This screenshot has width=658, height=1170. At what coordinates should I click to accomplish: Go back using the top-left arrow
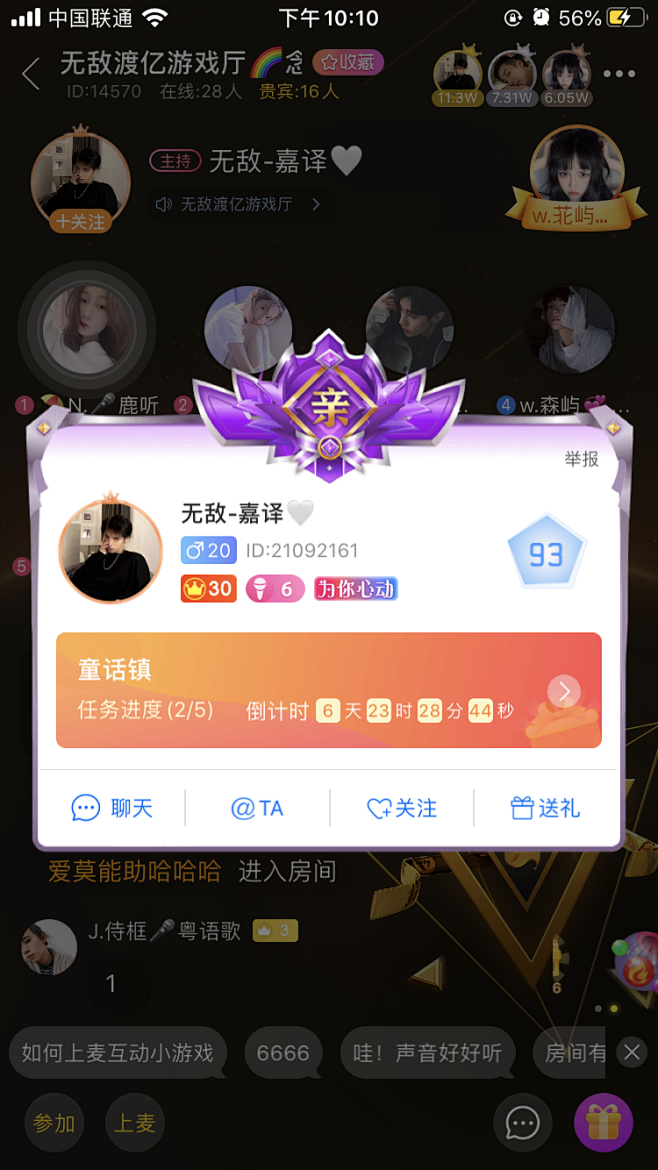[31, 73]
